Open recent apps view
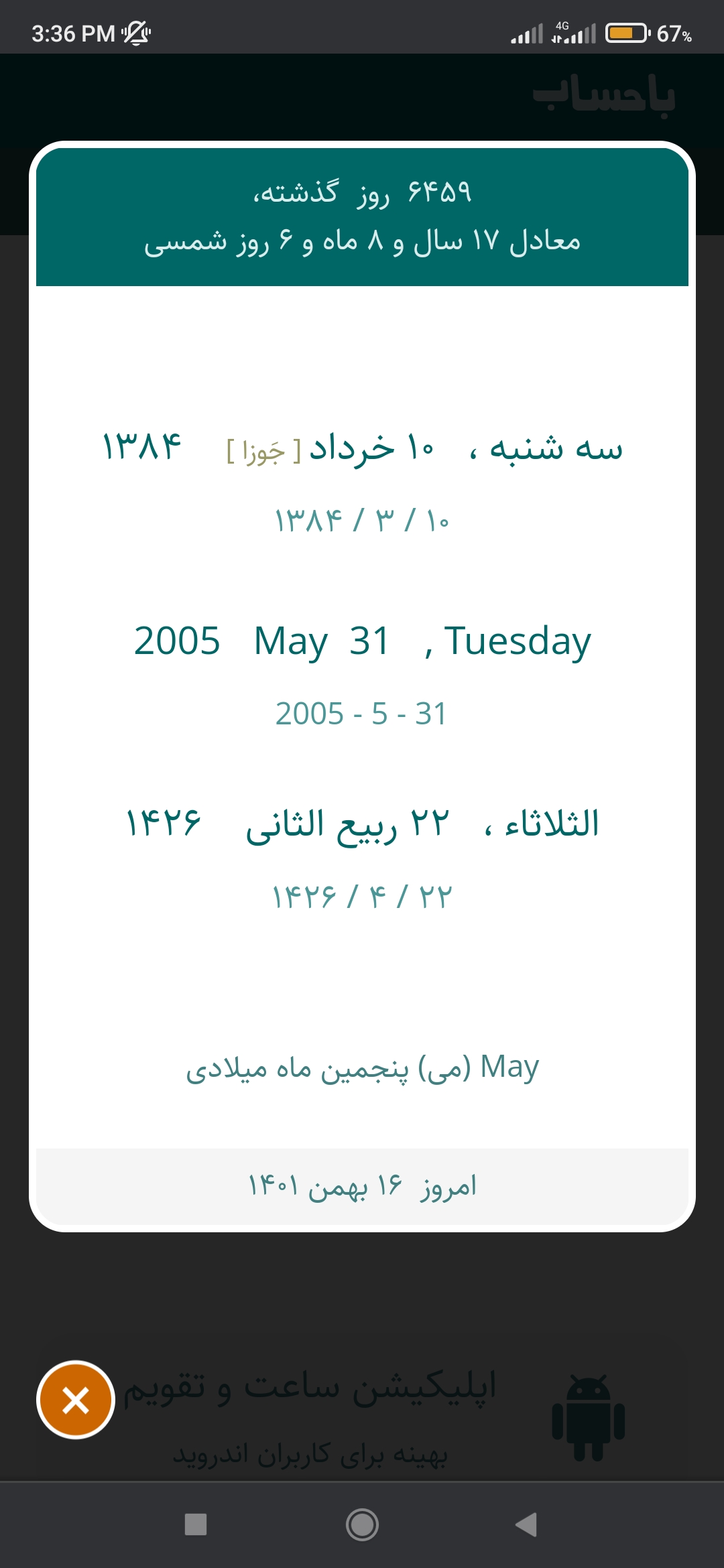Image resolution: width=724 pixels, height=1568 pixels. [196, 1524]
